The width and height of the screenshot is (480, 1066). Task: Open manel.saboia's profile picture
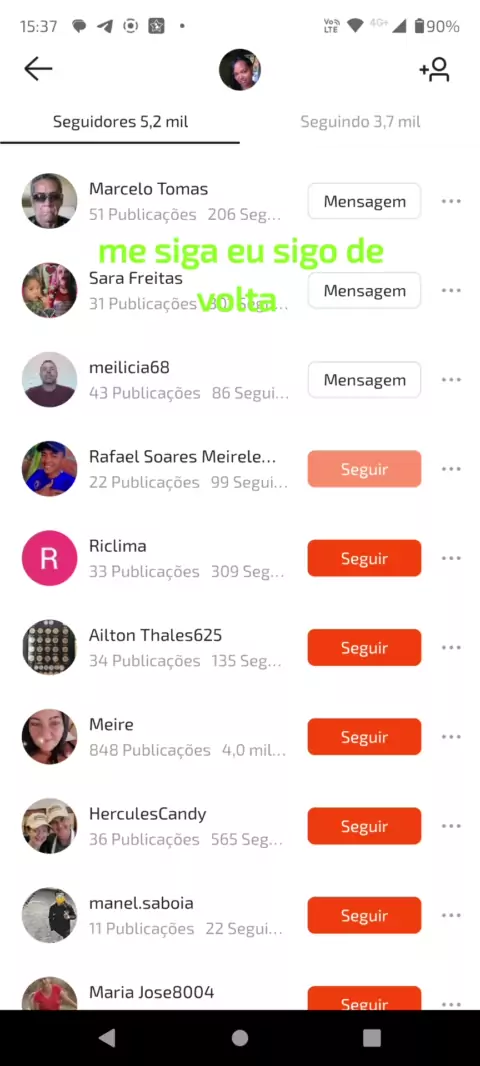tap(50, 915)
